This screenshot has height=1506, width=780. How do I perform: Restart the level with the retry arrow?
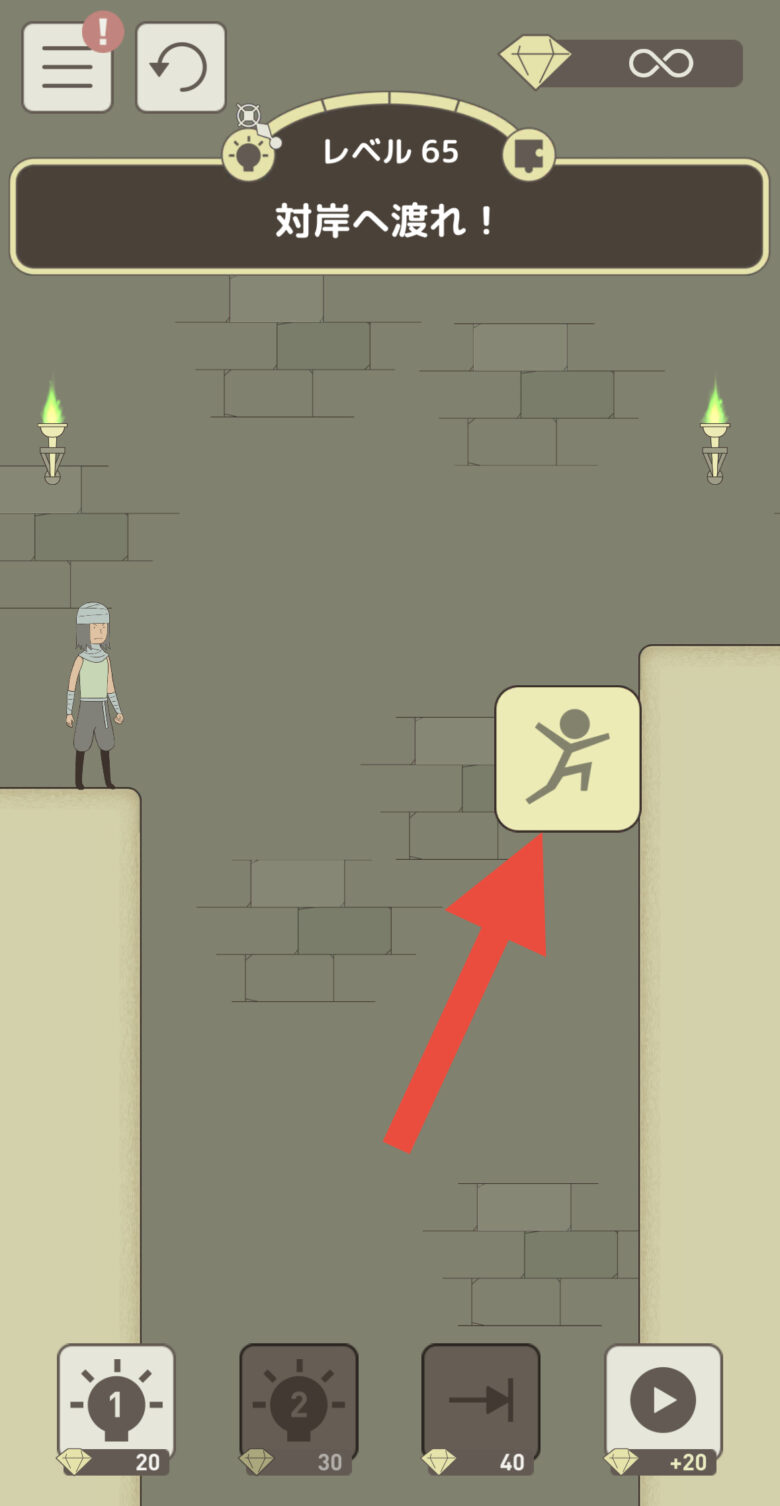point(180,68)
